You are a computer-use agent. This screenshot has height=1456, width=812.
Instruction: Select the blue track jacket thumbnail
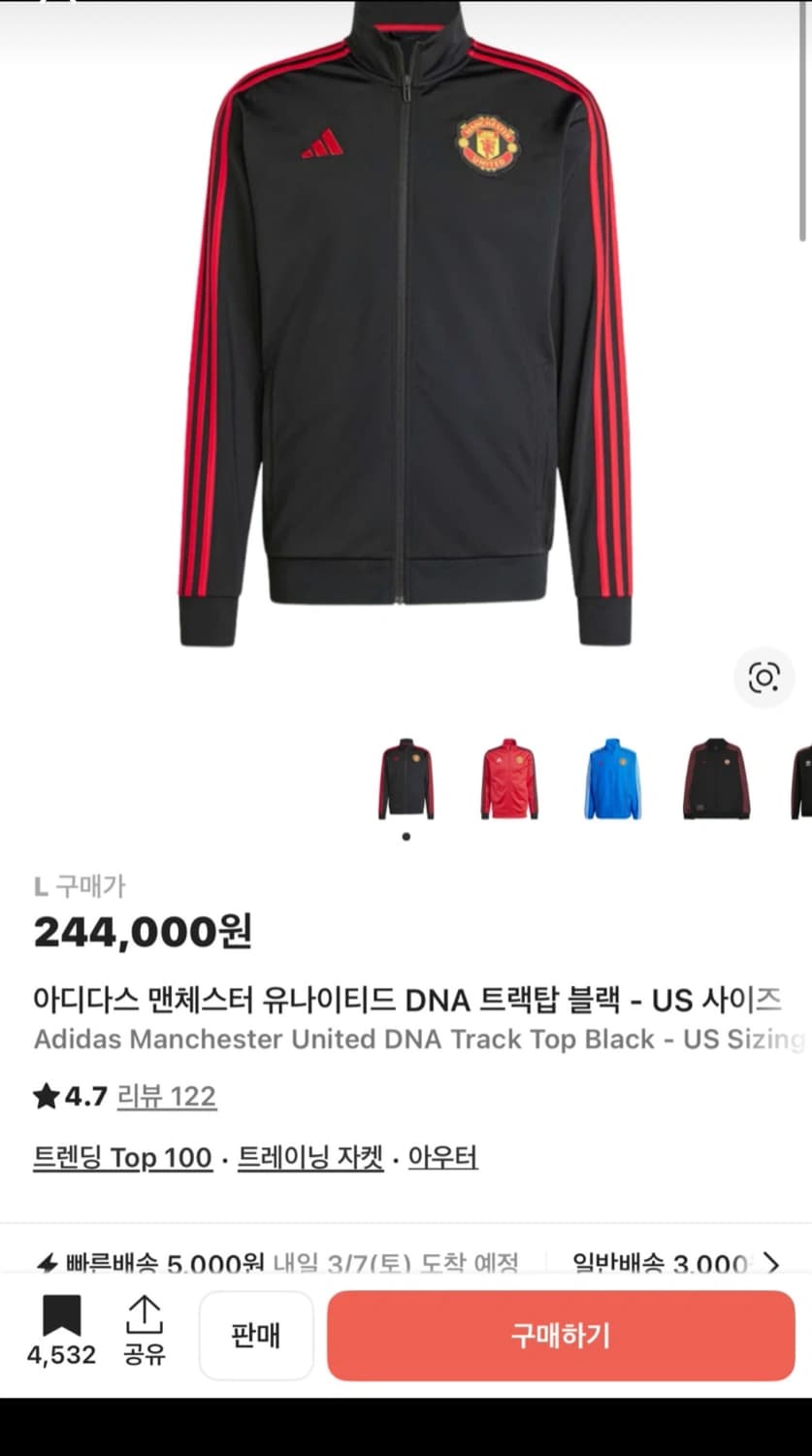point(612,779)
